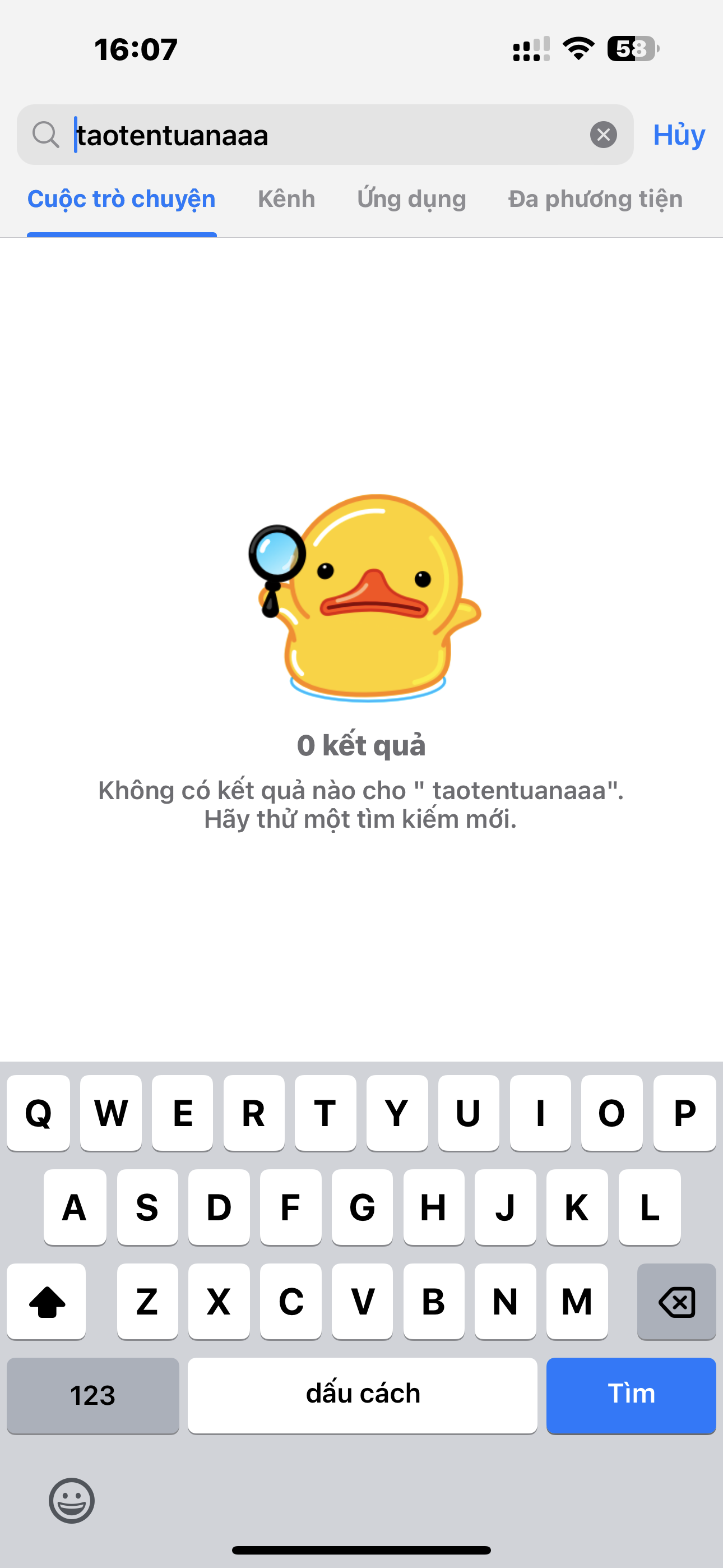
Task: Switch to the Kênh tab
Action: [x=286, y=199]
